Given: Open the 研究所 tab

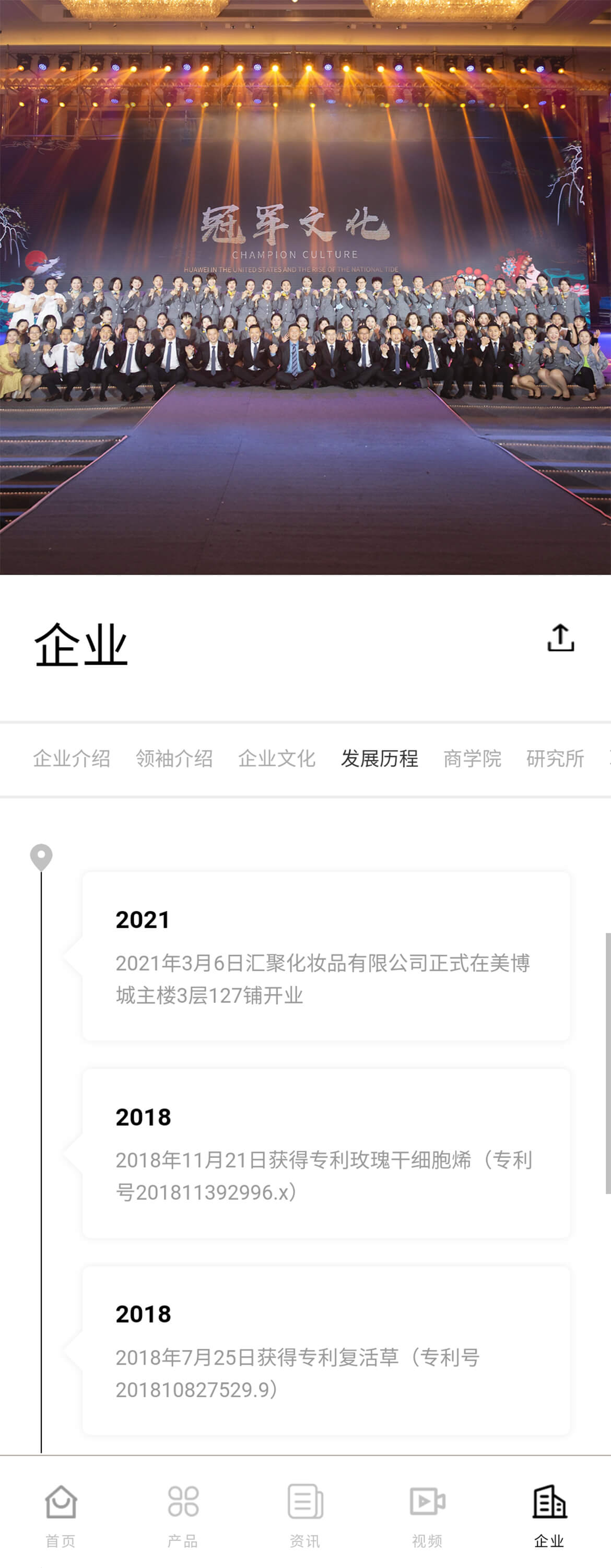Looking at the screenshot, I should (x=555, y=758).
